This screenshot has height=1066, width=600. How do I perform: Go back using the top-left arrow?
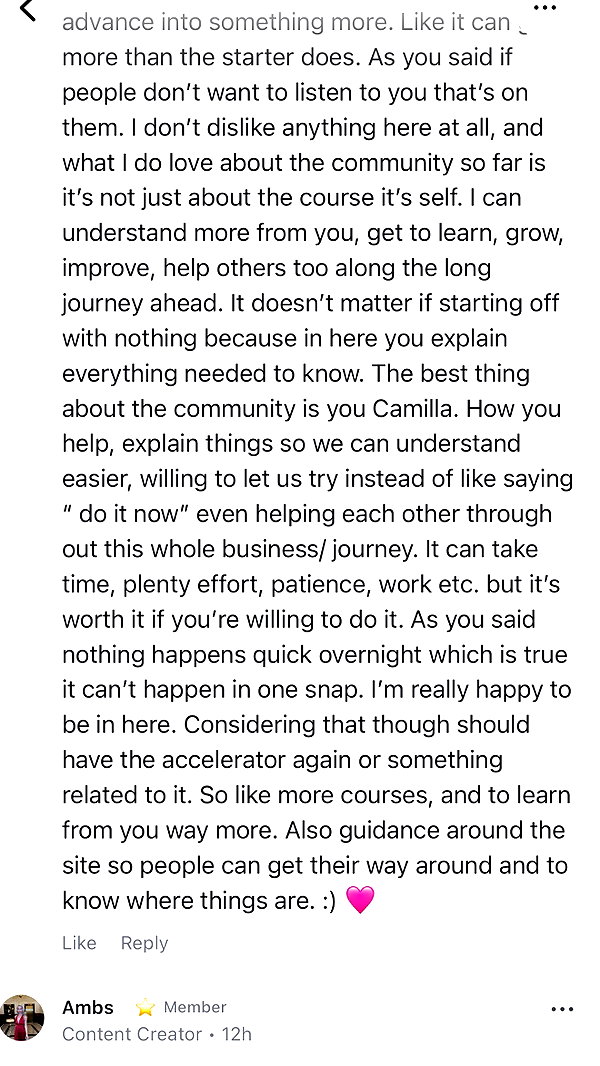pos(27,11)
